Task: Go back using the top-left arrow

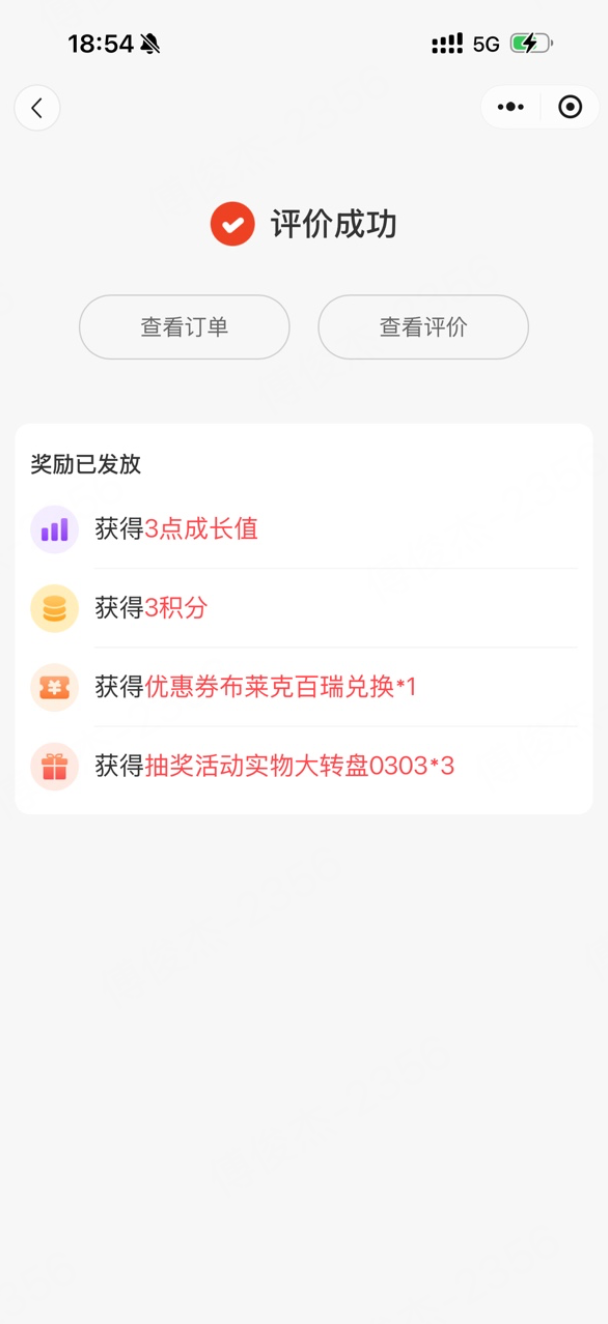Action: point(37,108)
